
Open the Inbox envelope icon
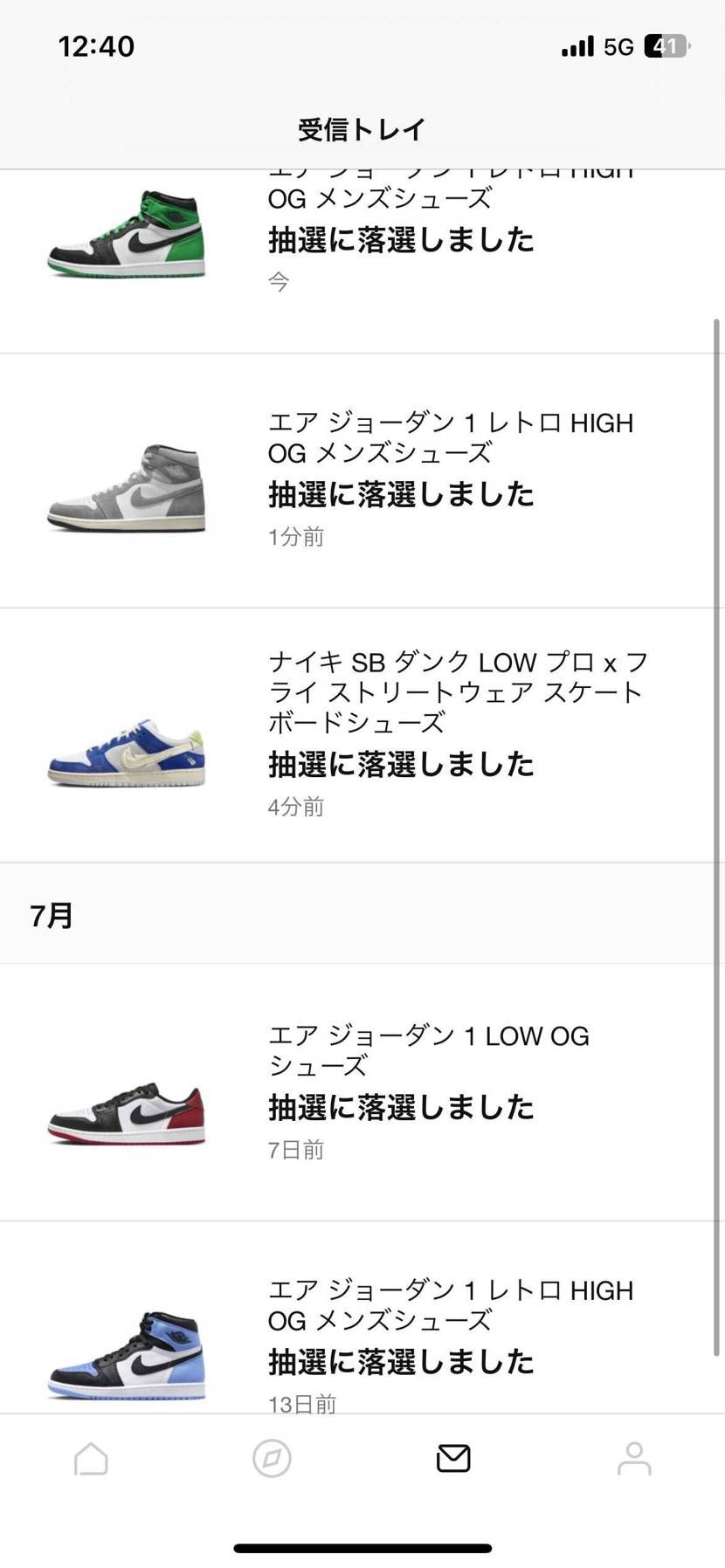(x=452, y=1457)
